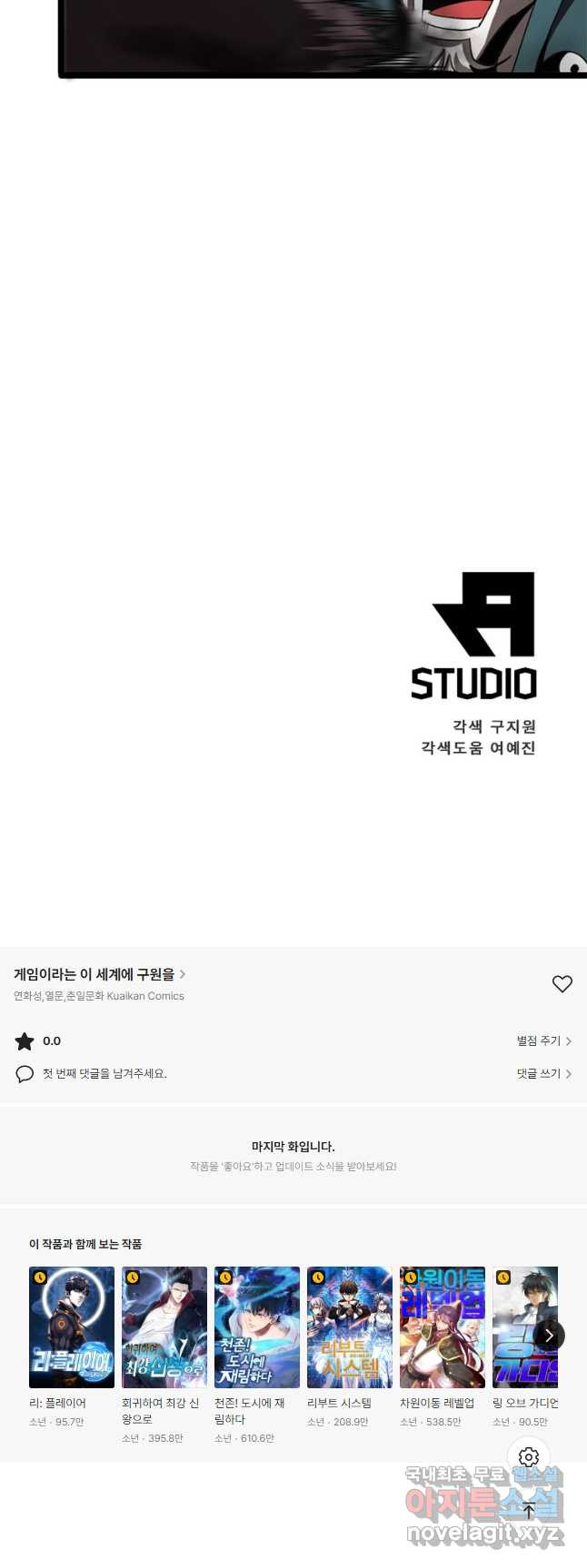Jump to top with the up arrow
Image resolution: width=587 pixels, height=1568 pixels.
(529, 1511)
